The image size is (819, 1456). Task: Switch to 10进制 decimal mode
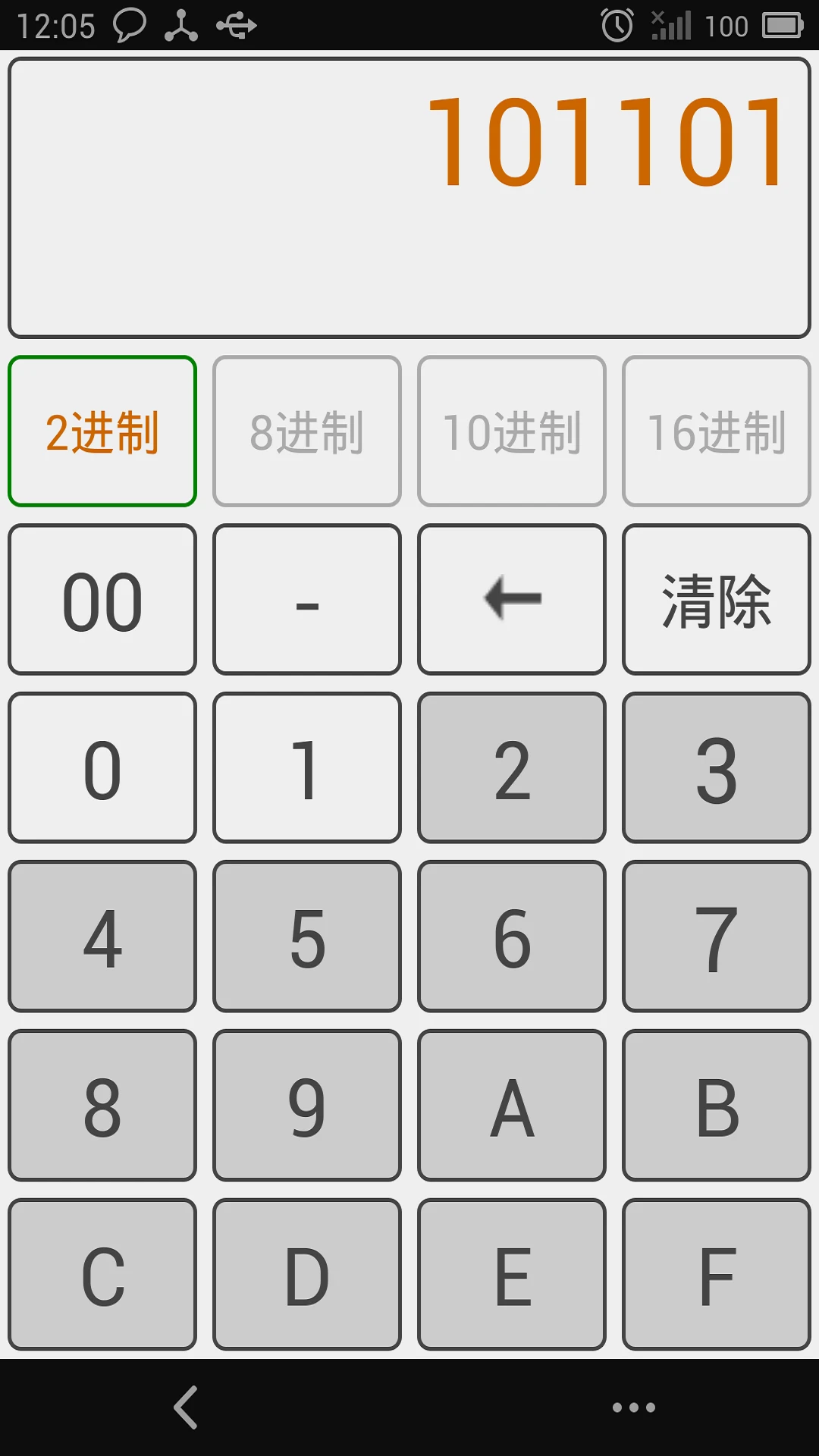(x=512, y=431)
